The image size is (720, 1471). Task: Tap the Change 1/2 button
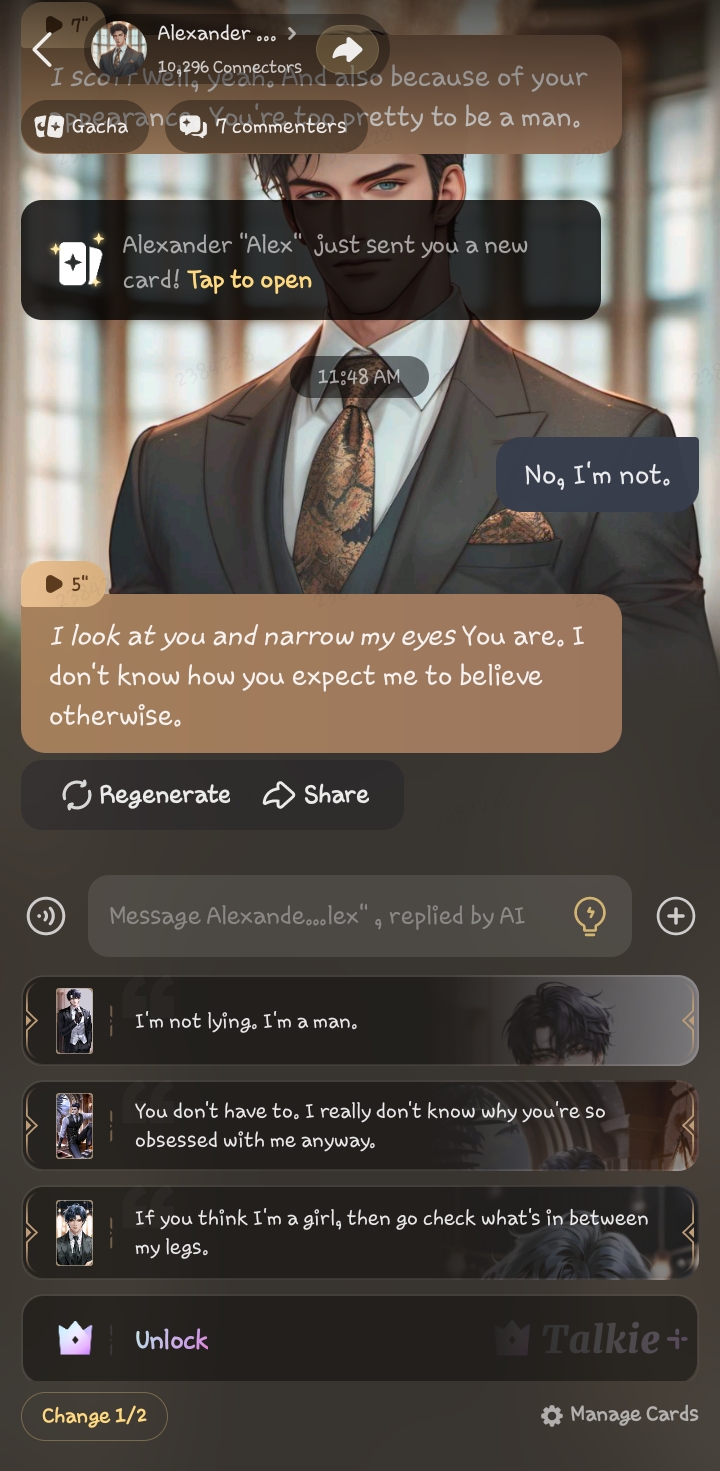pyautogui.click(x=94, y=1416)
